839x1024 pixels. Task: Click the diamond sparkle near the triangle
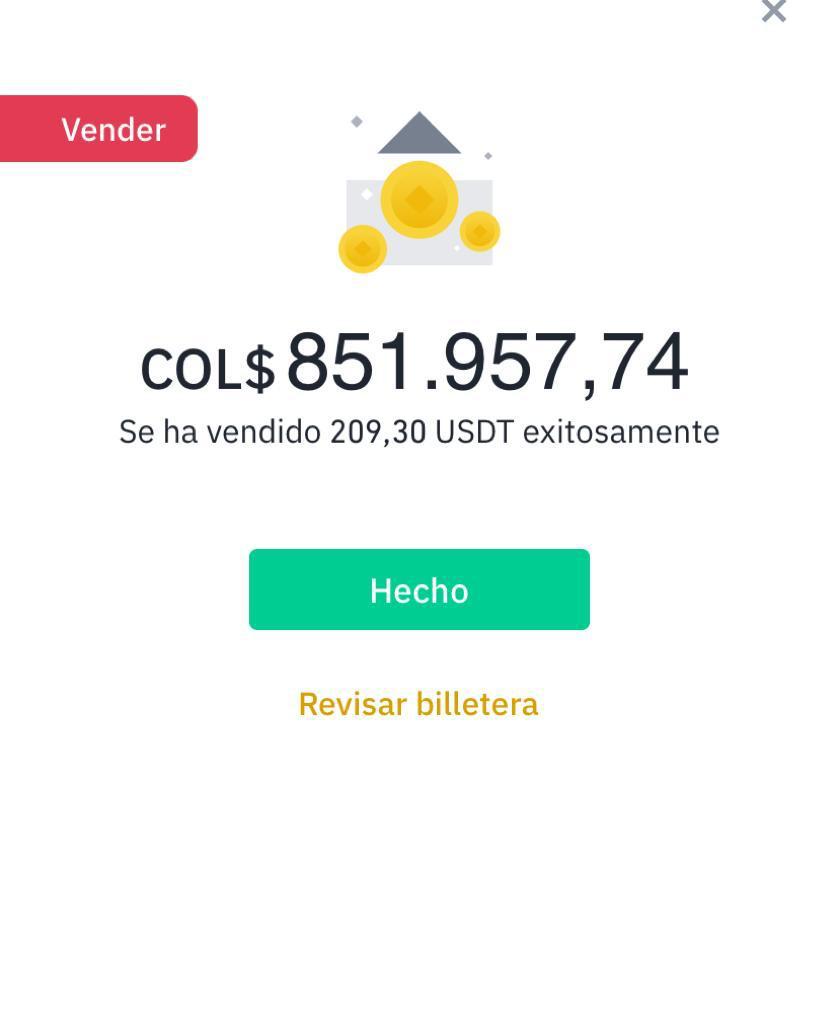click(x=357, y=121)
